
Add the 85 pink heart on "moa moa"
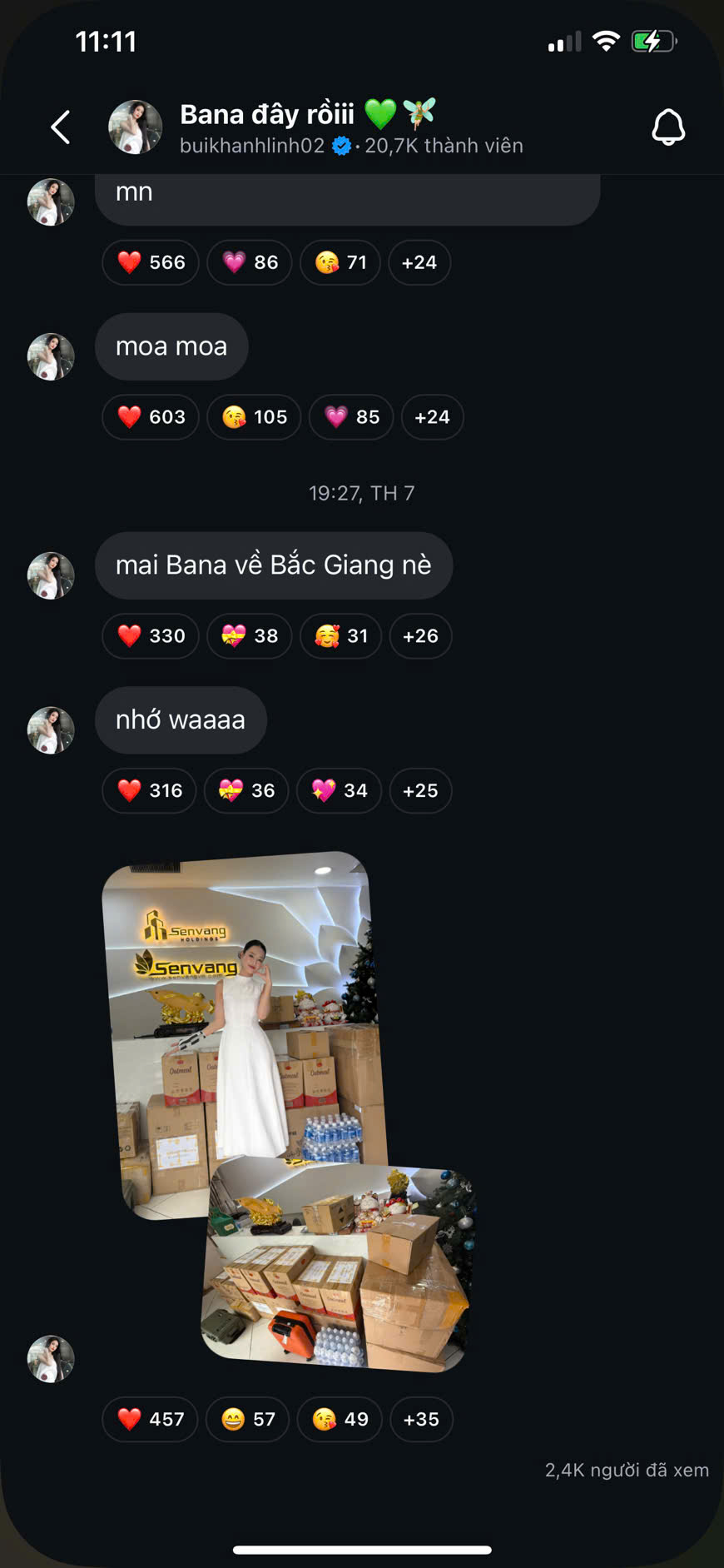pos(352,417)
